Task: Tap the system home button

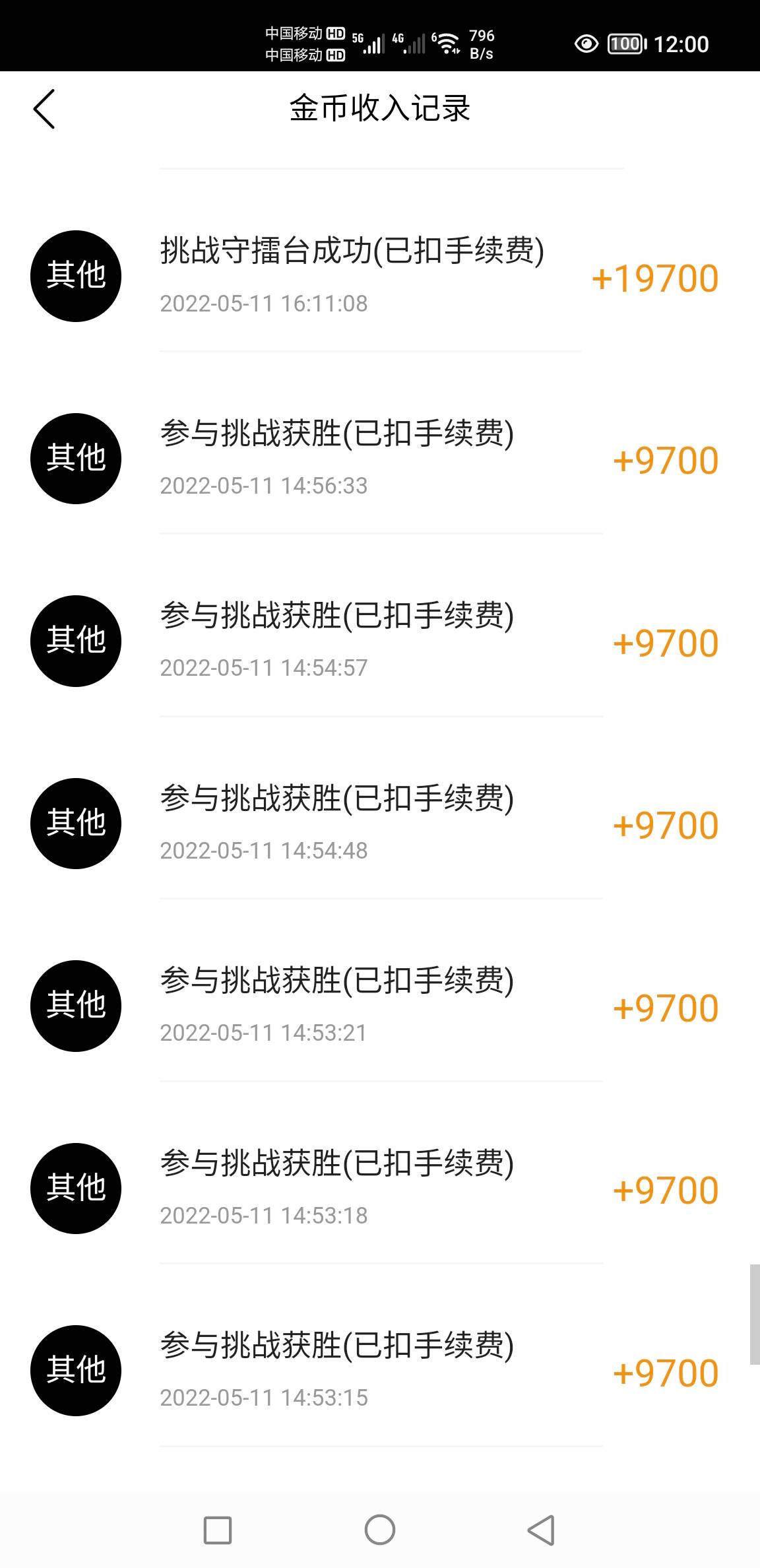Action: click(380, 1530)
